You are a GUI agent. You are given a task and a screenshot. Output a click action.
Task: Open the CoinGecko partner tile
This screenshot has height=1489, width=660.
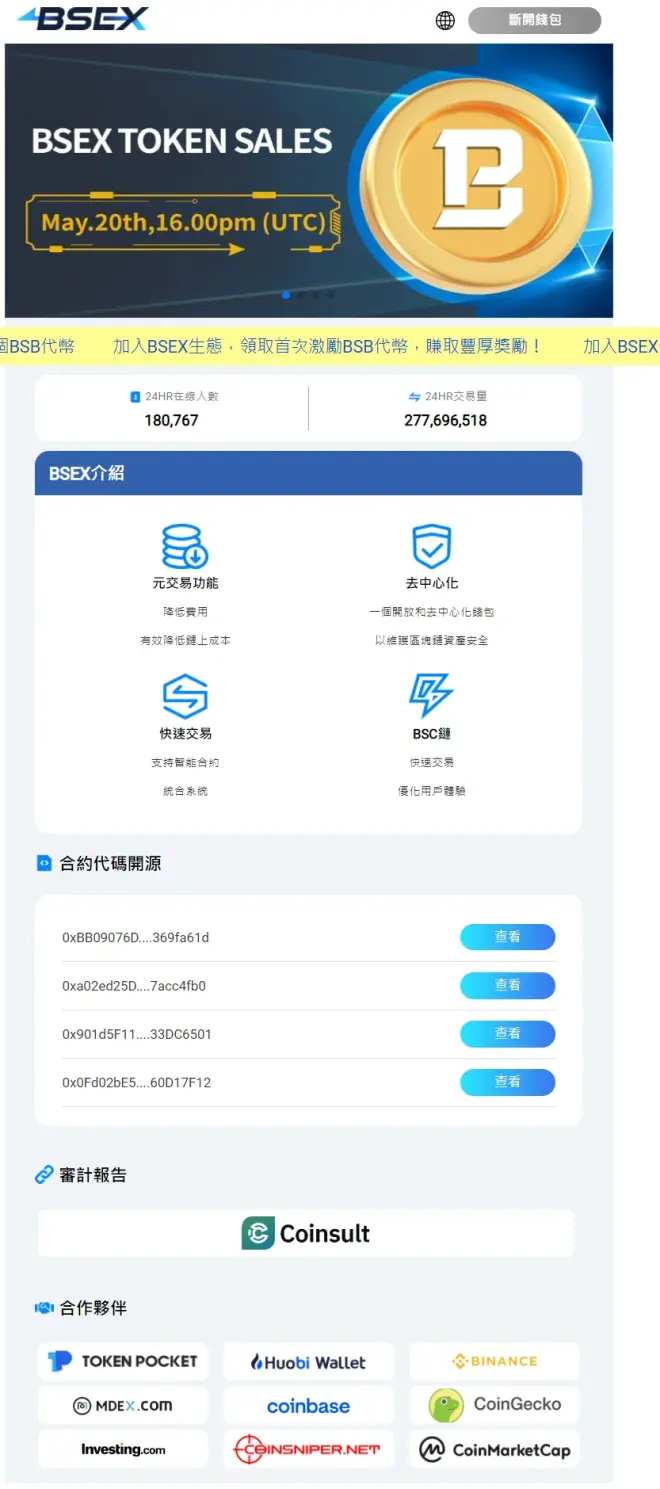[495, 1405]
